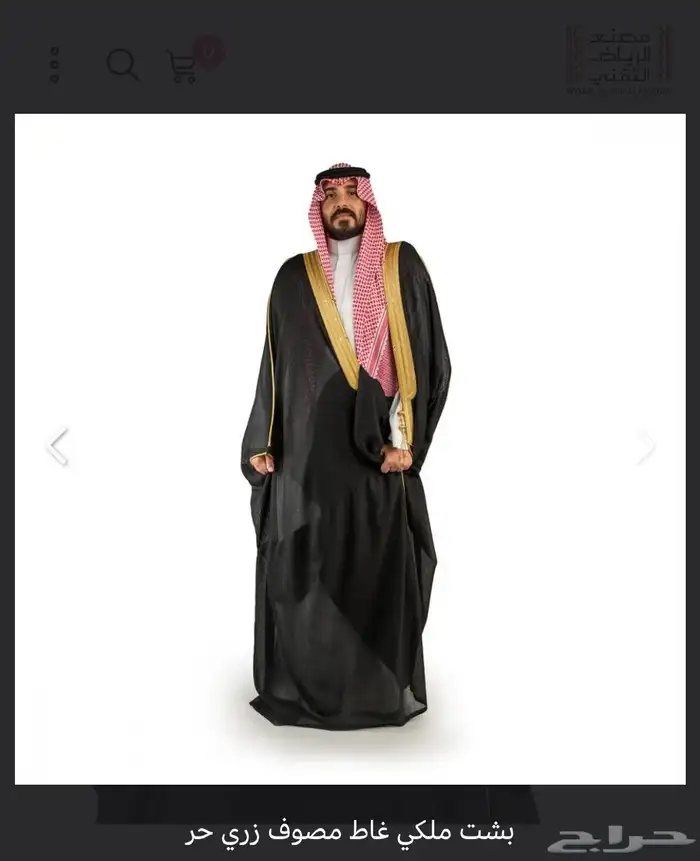700x861 pixels.
Task: Open the shopping cart
Action: point(183,67)
